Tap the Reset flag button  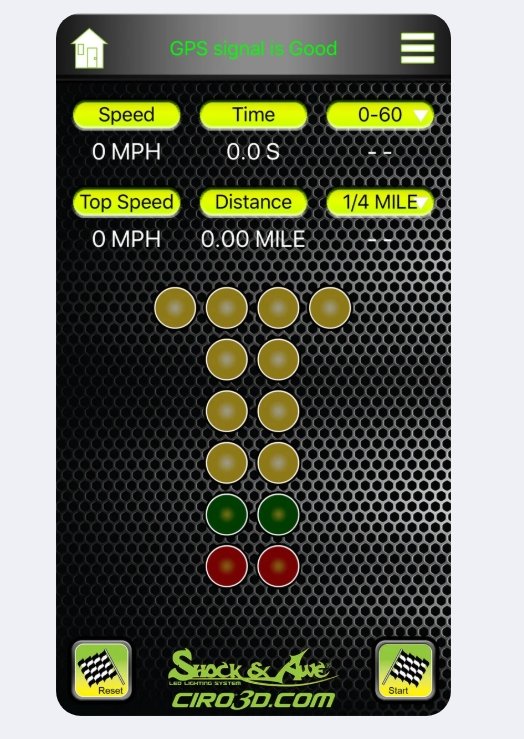coord(101,670)
